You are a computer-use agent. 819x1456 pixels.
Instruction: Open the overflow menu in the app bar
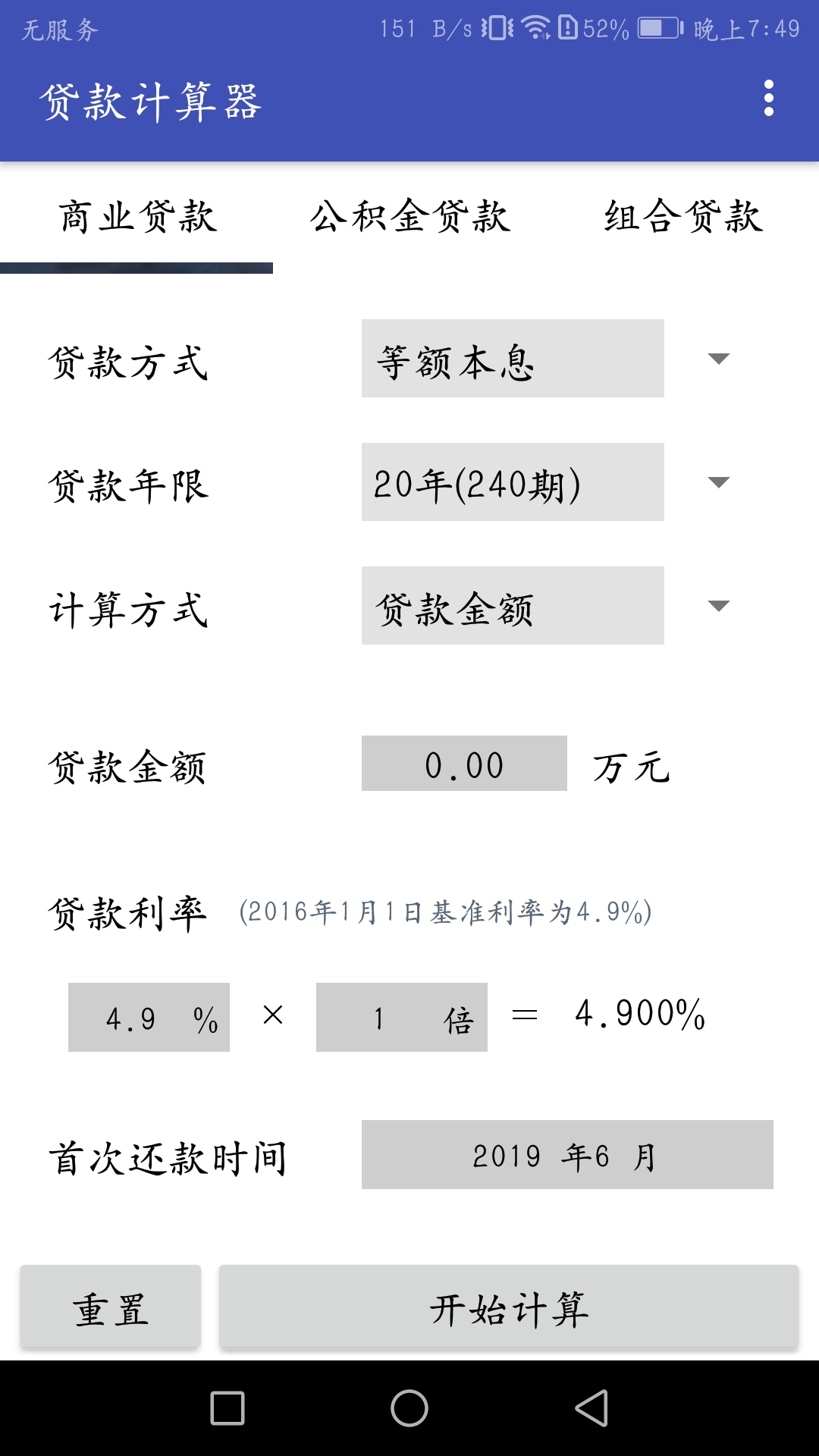(x=769, y=99)
